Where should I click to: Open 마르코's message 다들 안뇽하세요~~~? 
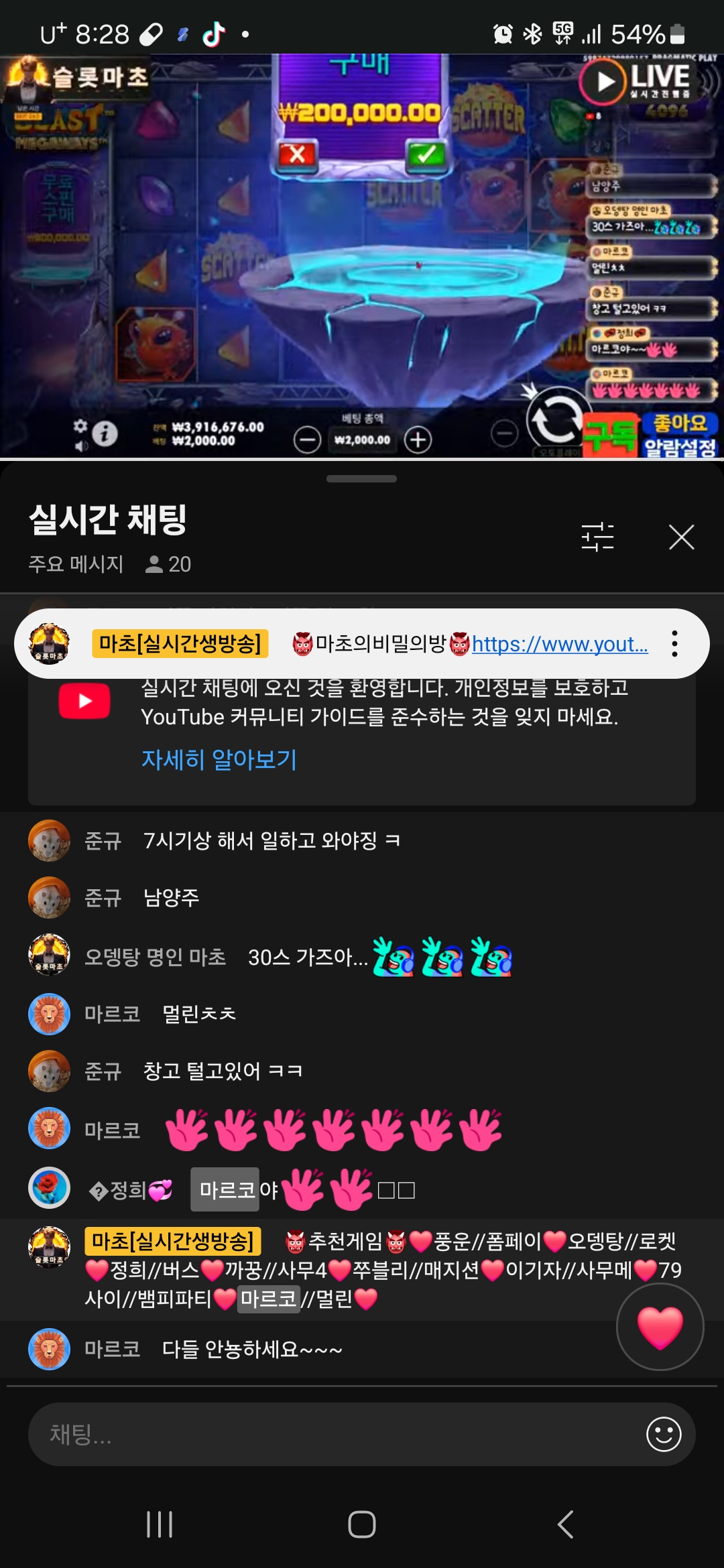252,1349
